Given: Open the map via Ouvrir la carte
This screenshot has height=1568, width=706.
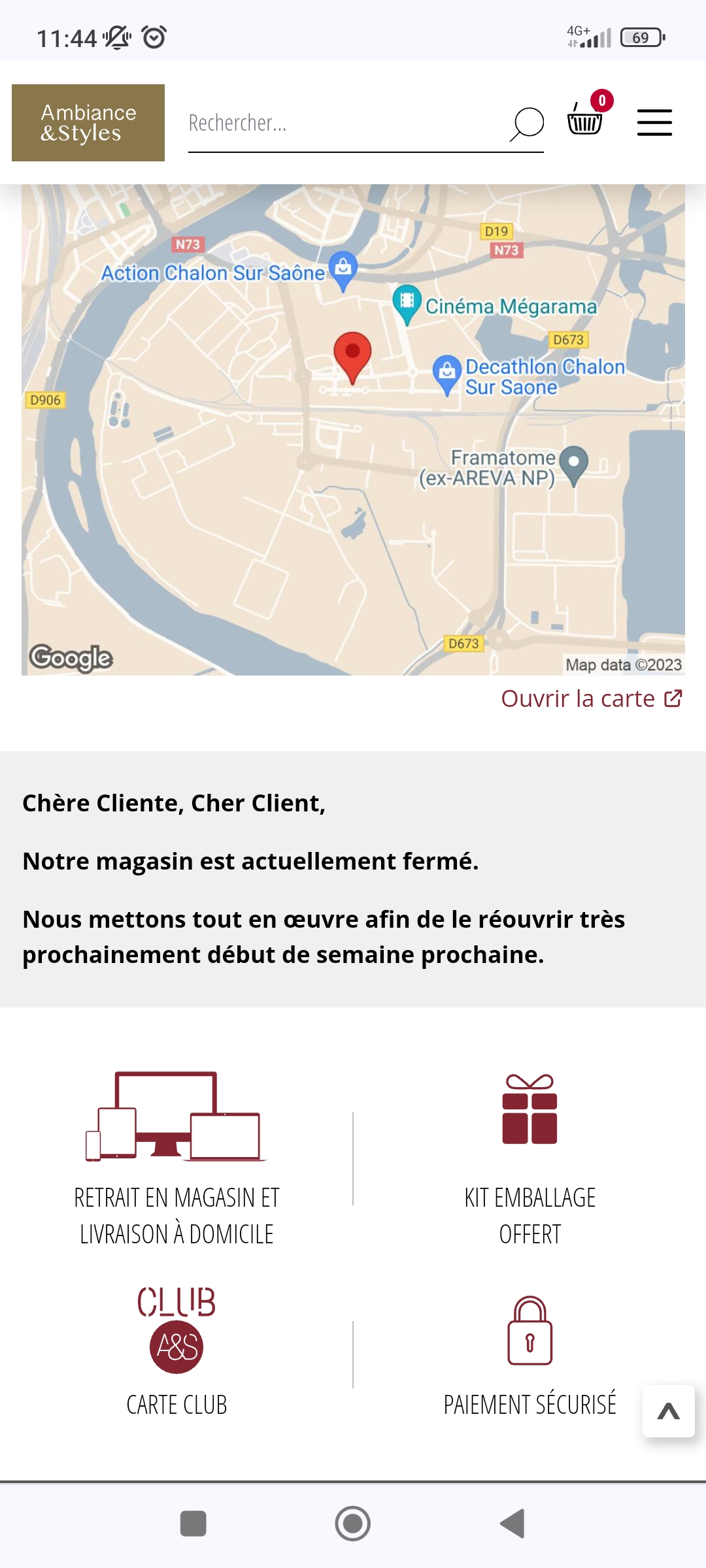Looking at the screenshot, I should click(591, 698).
